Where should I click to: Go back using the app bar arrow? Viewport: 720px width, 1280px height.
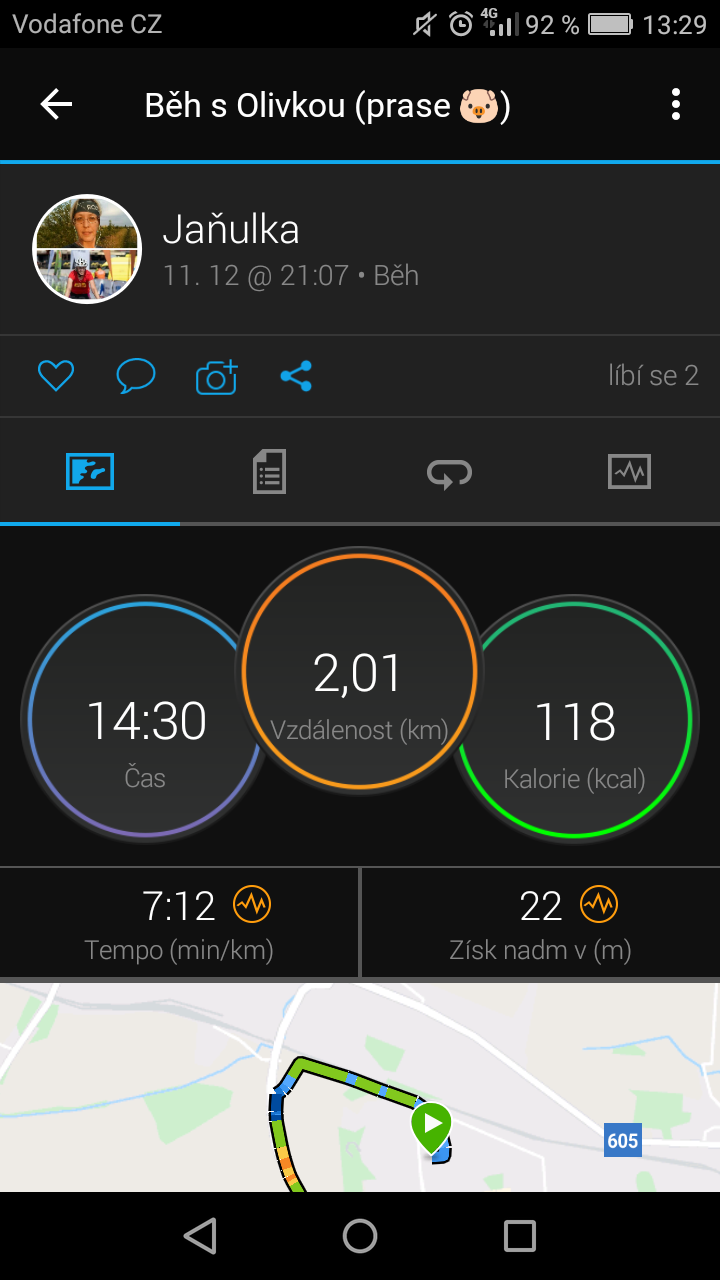coord(56,104)
